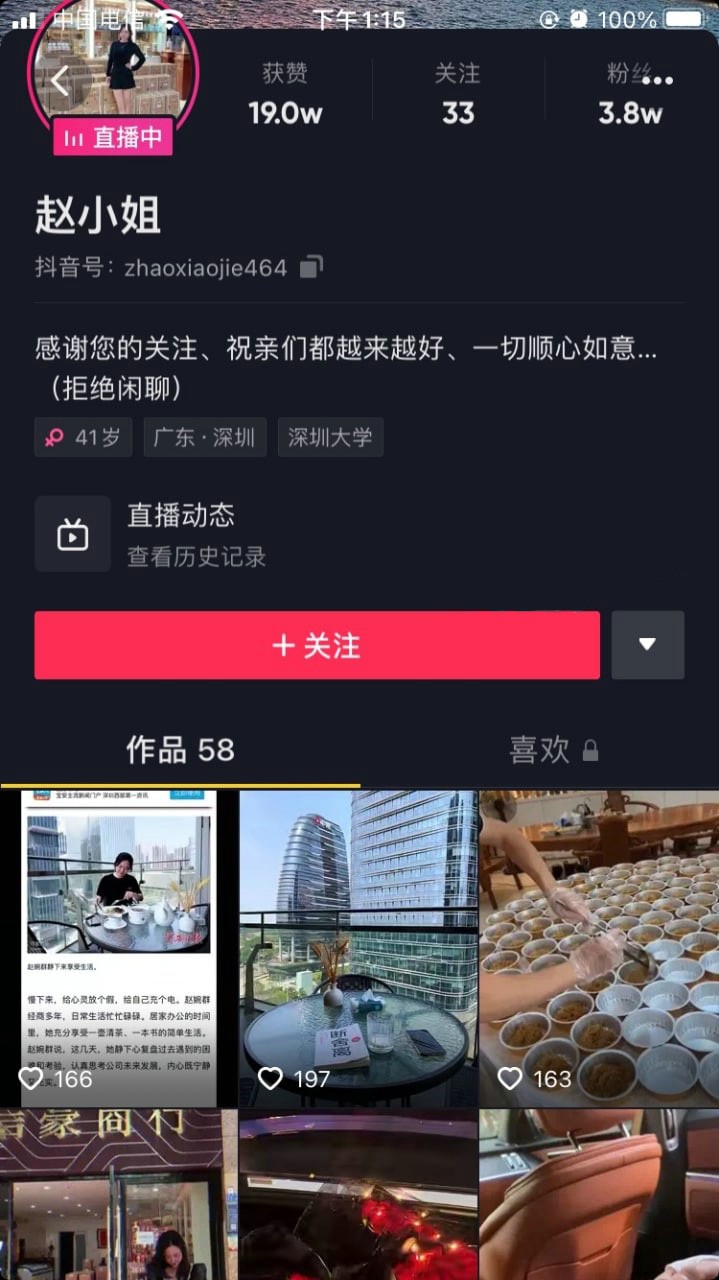The image size is (719, 1280).
Task: Open the red roses video
Action: pyautogui.click(x=358, y=1195)
